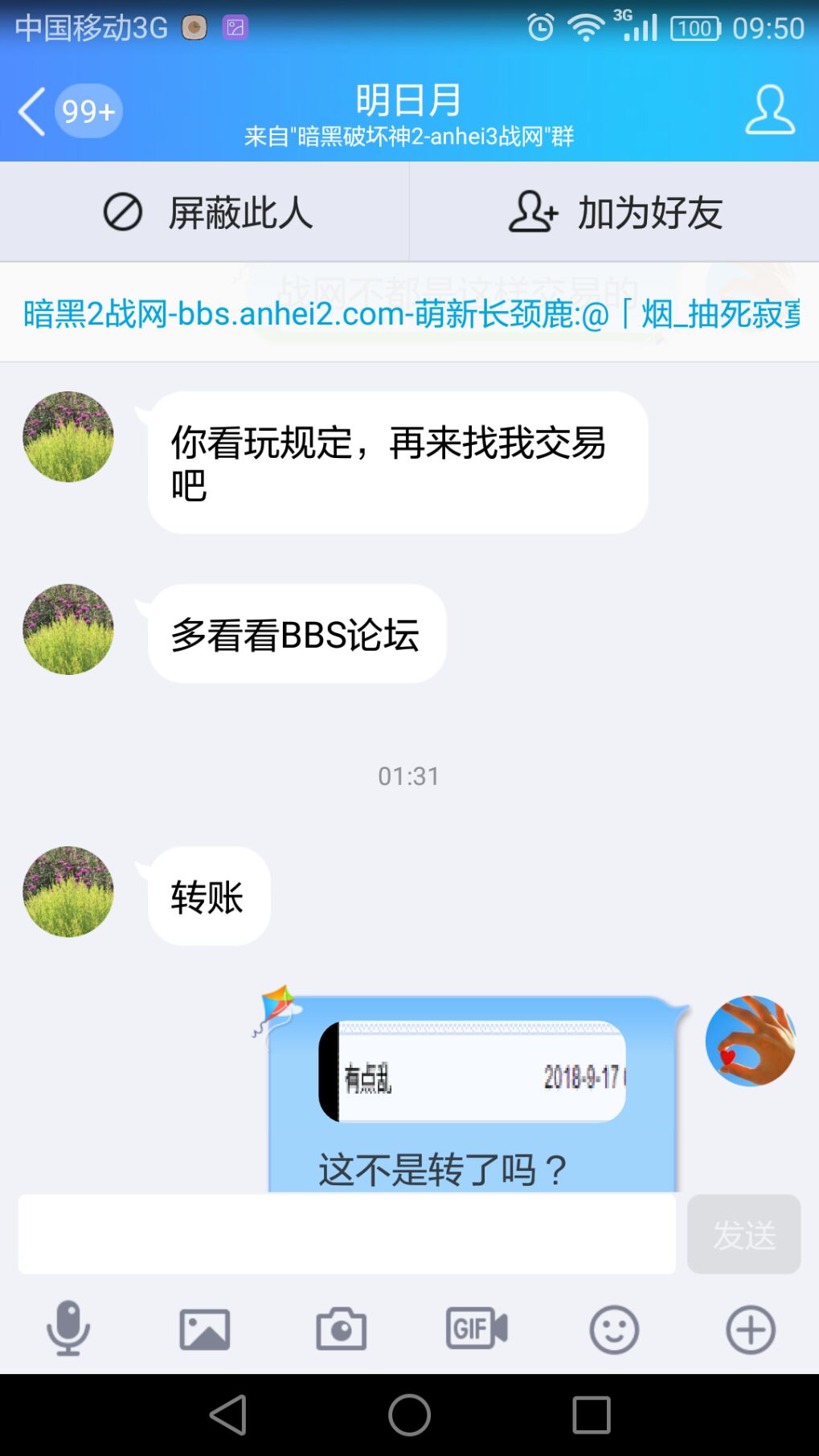Open the GIF video recorder
The height and width of the screenshot is (1456, 819).
(477, 1329)
